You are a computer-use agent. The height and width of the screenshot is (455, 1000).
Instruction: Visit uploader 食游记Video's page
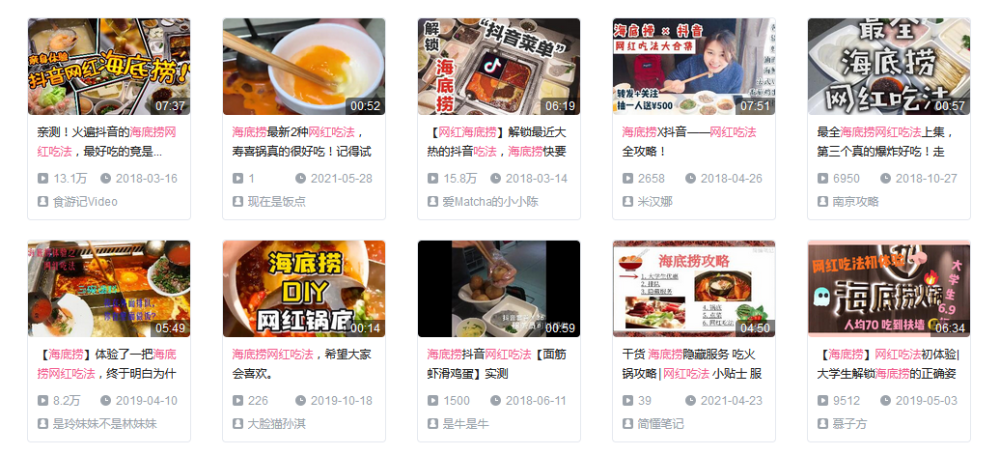(85, 201)
